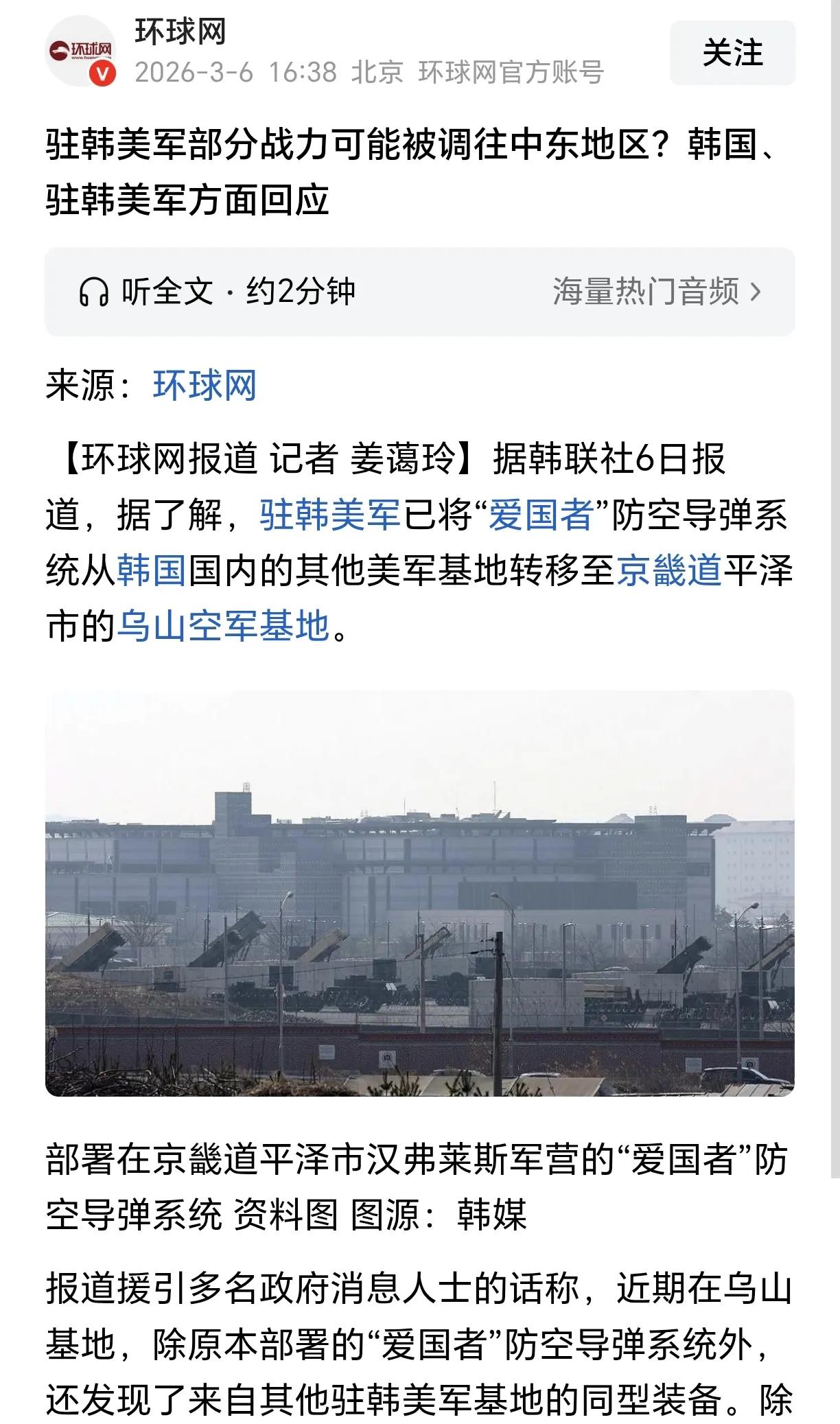Expand the chevron next to 海量热门音频
Screen dimensions: 840x1424
tap(757, 292)
